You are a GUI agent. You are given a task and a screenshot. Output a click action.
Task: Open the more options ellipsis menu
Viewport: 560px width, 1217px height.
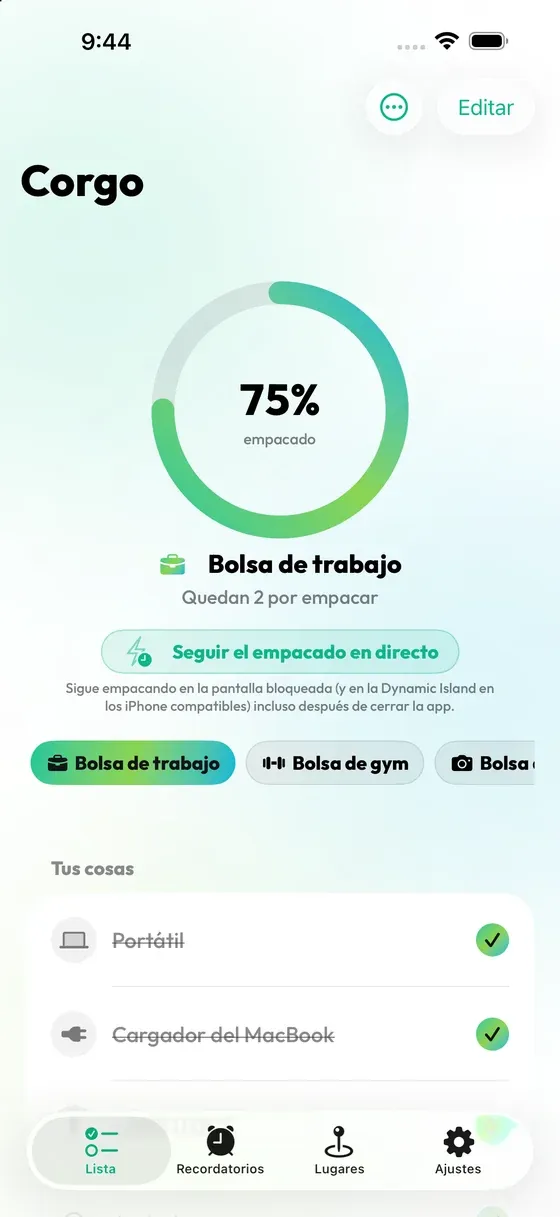click(394, 107)
